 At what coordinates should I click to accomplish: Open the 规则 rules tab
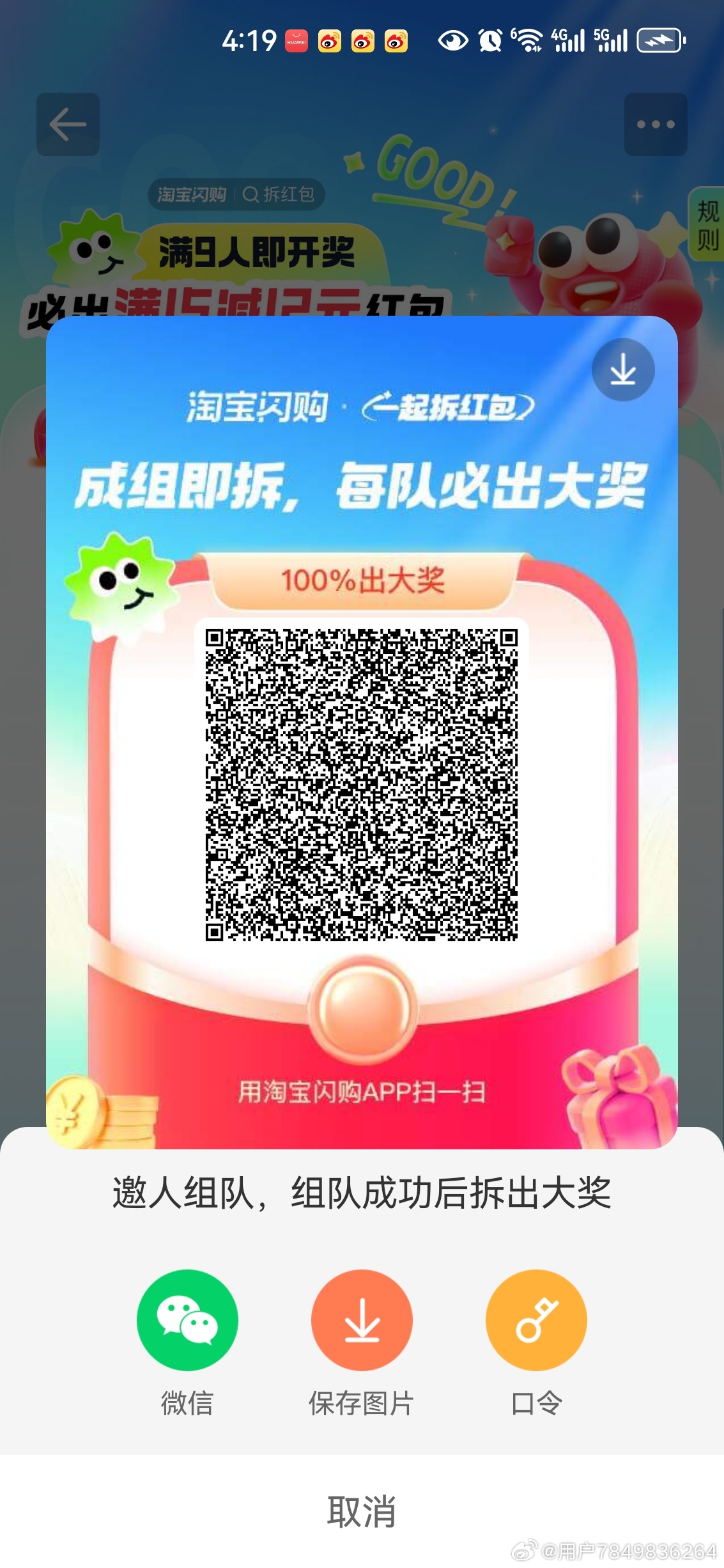(x=707, y=224)
